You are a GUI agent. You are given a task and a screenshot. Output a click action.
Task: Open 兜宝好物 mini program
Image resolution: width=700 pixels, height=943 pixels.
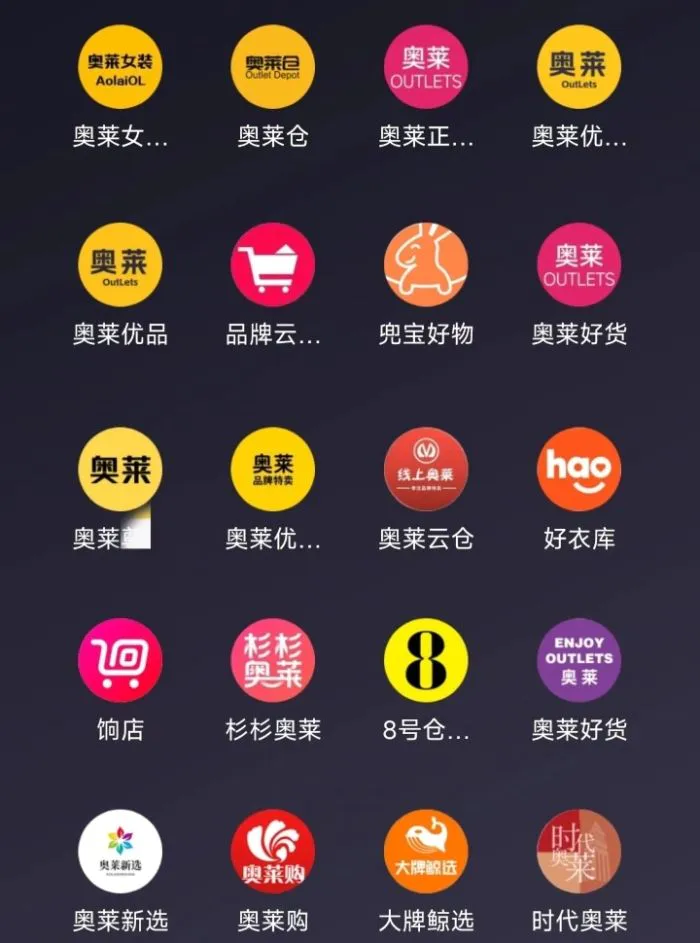[x=426, y=265]
